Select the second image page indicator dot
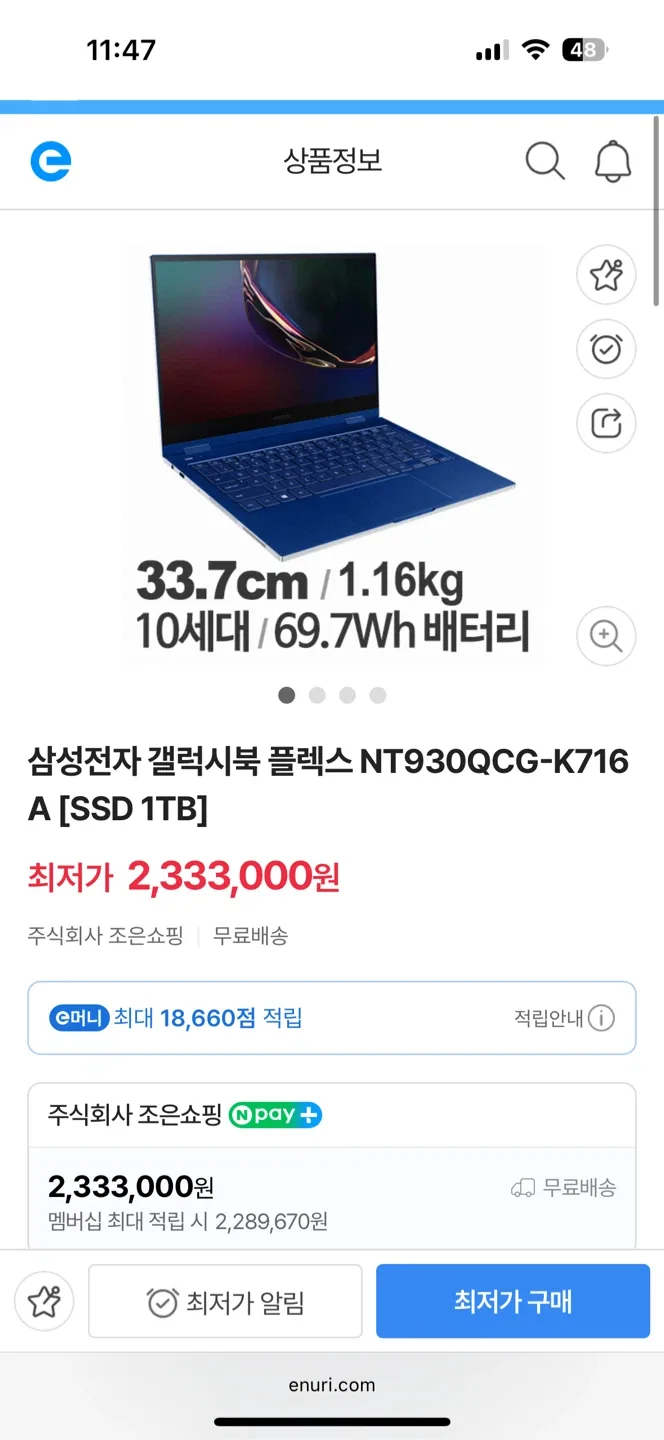664x1440 pixels. click(x=317, y=695)
